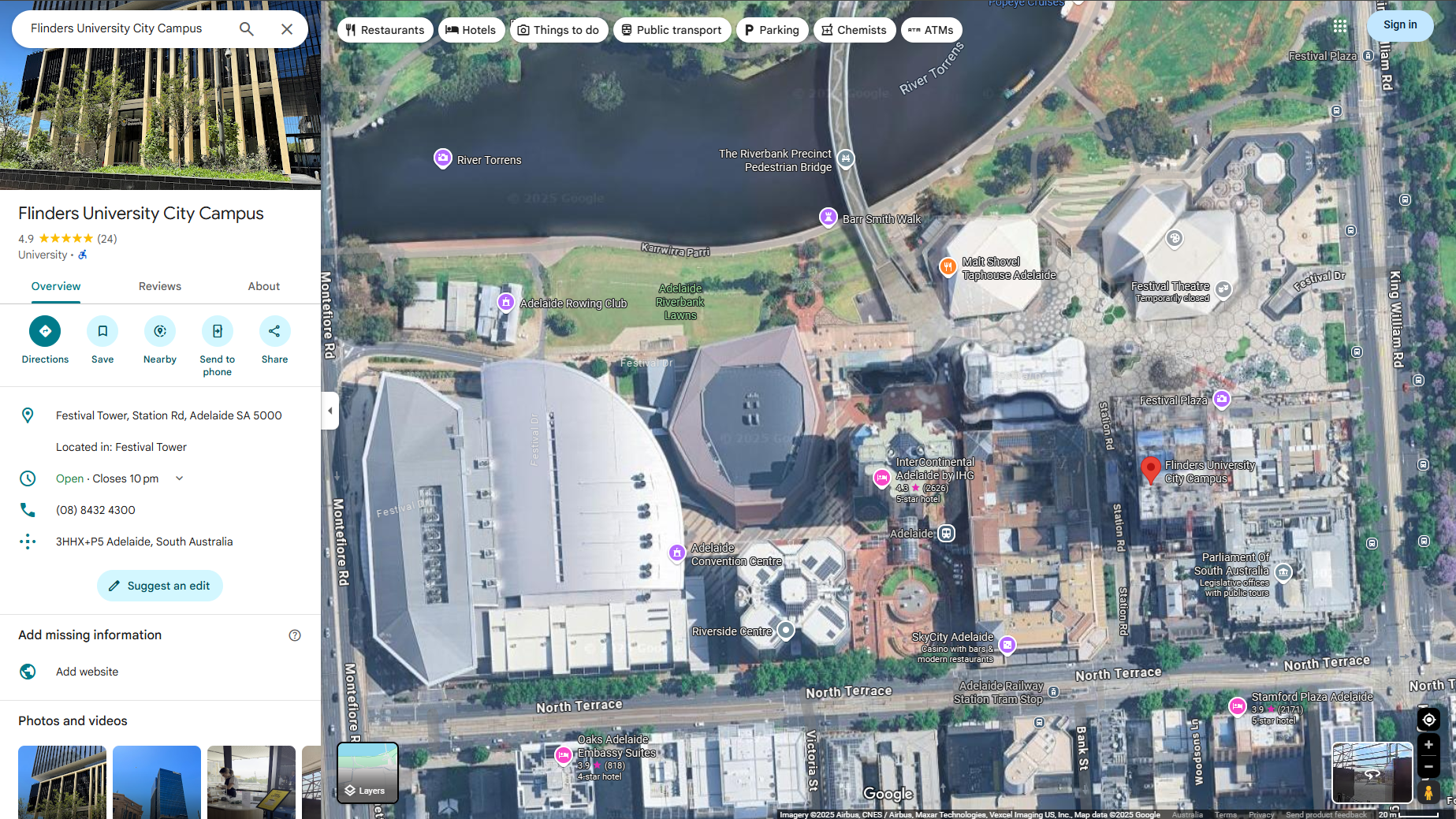1456x819 pixels.
Task: Expand the opening hours dropdown
Action: [x=180, y=478]
